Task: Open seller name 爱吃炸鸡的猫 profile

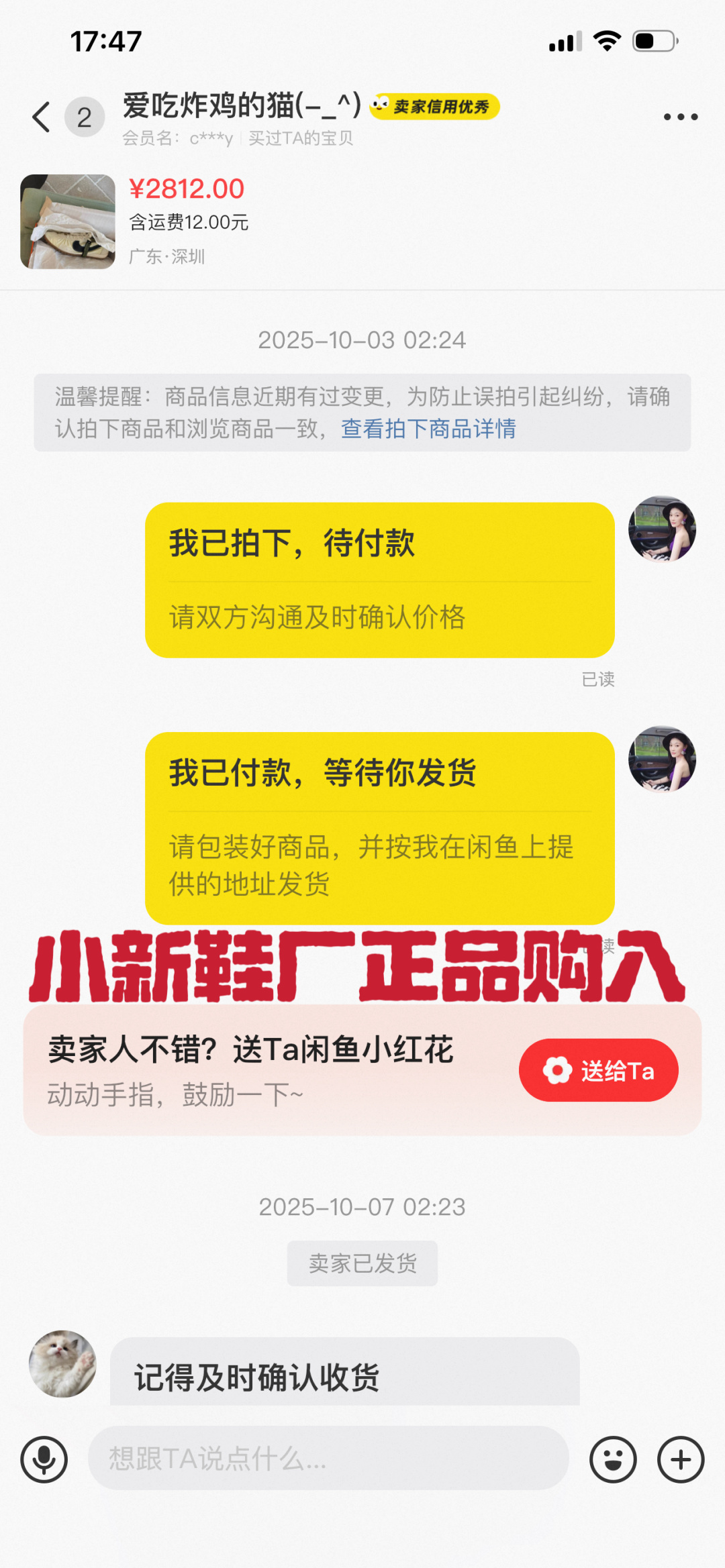Action: pyautogui.click(x=242, y=106)
